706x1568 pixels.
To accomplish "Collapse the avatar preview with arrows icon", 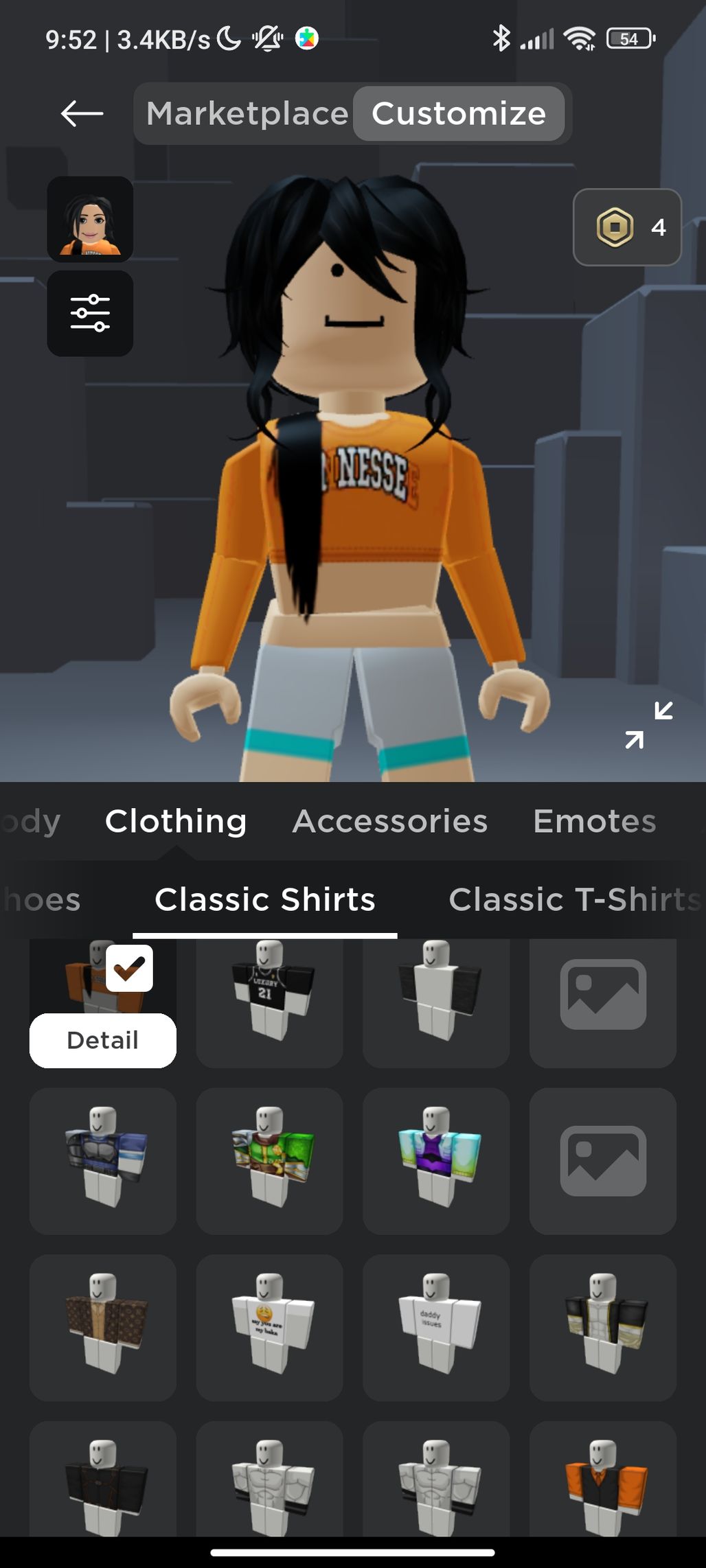I will [648, 725].
